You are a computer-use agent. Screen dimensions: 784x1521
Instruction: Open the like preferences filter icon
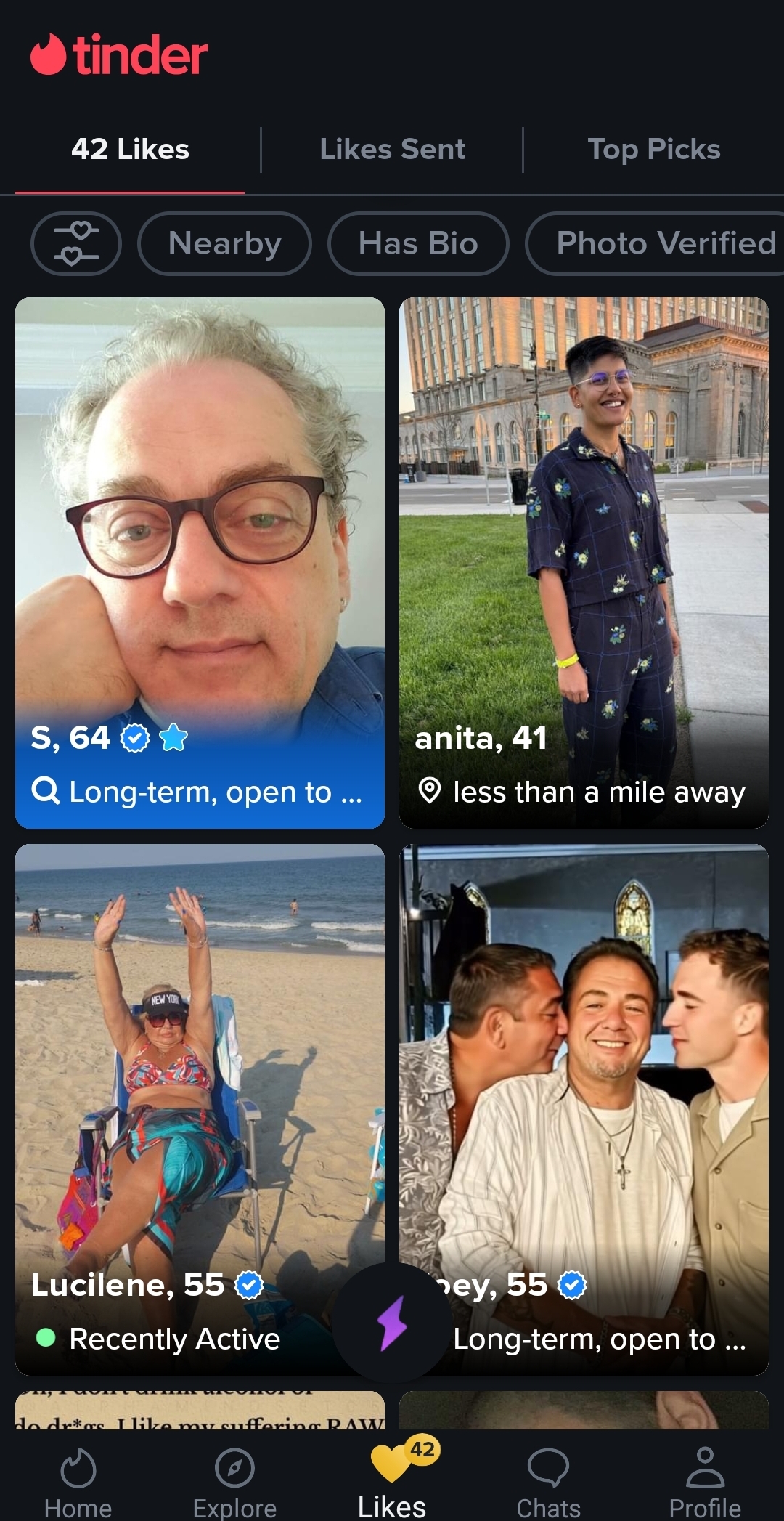coord(75,243)
